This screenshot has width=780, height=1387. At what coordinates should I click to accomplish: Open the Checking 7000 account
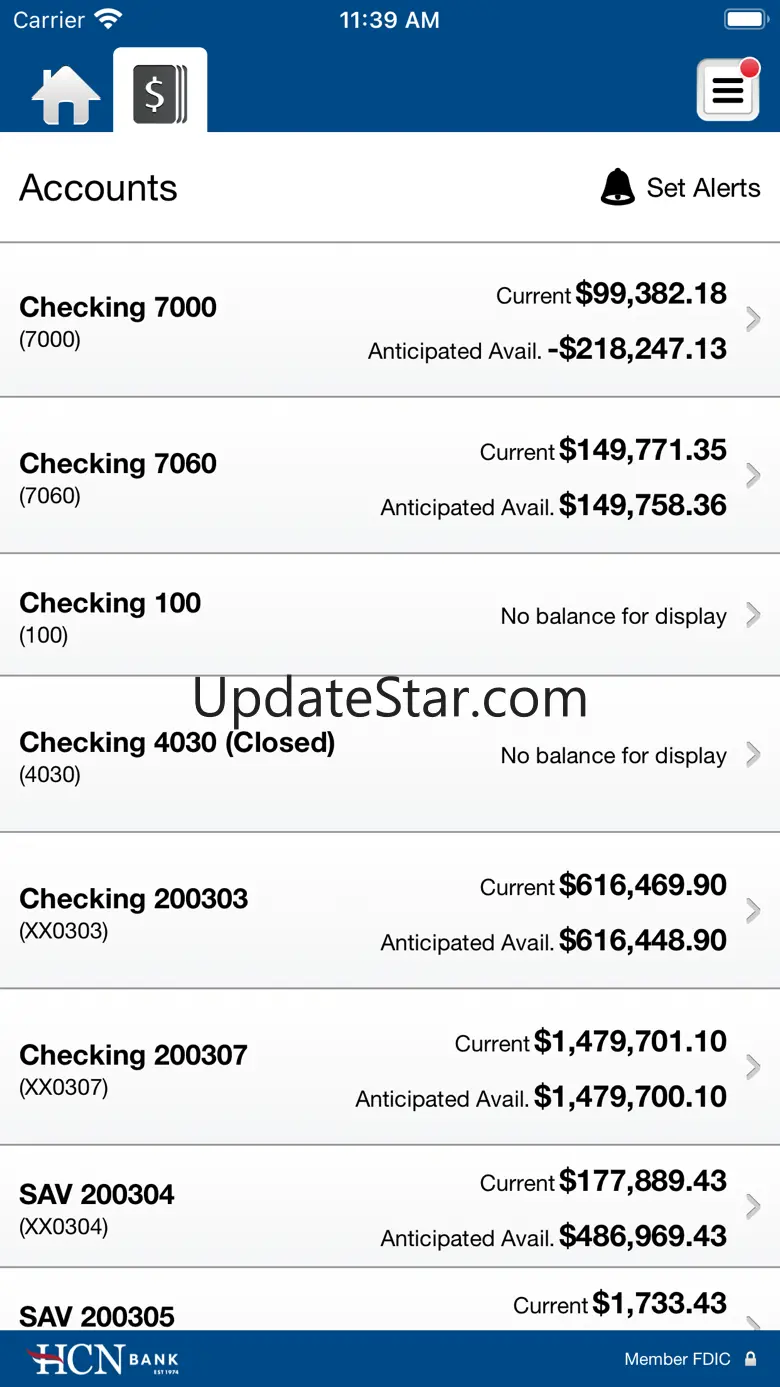(390, 320)
